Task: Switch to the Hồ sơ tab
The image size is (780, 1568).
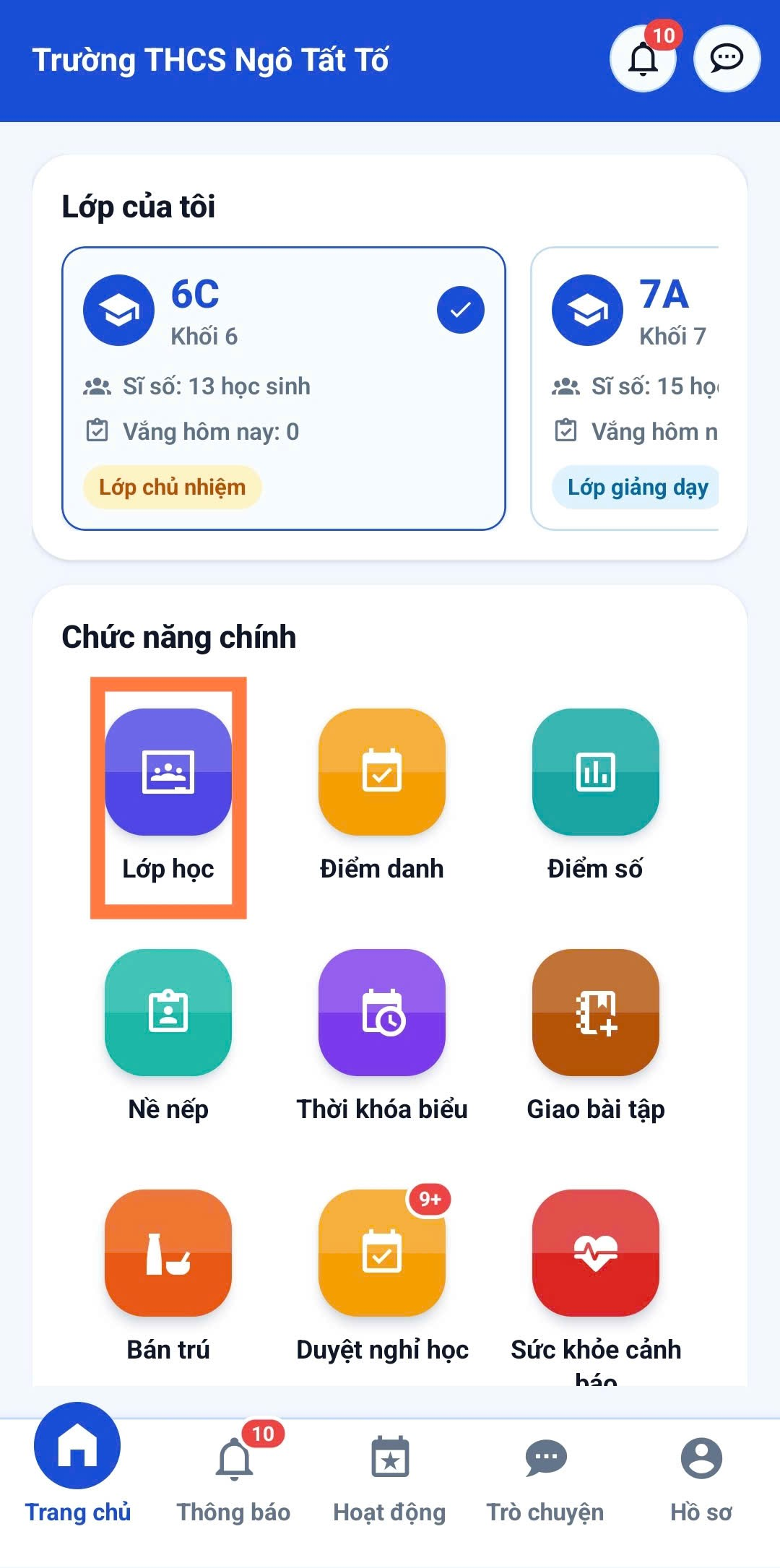Action: (701, 1477)
